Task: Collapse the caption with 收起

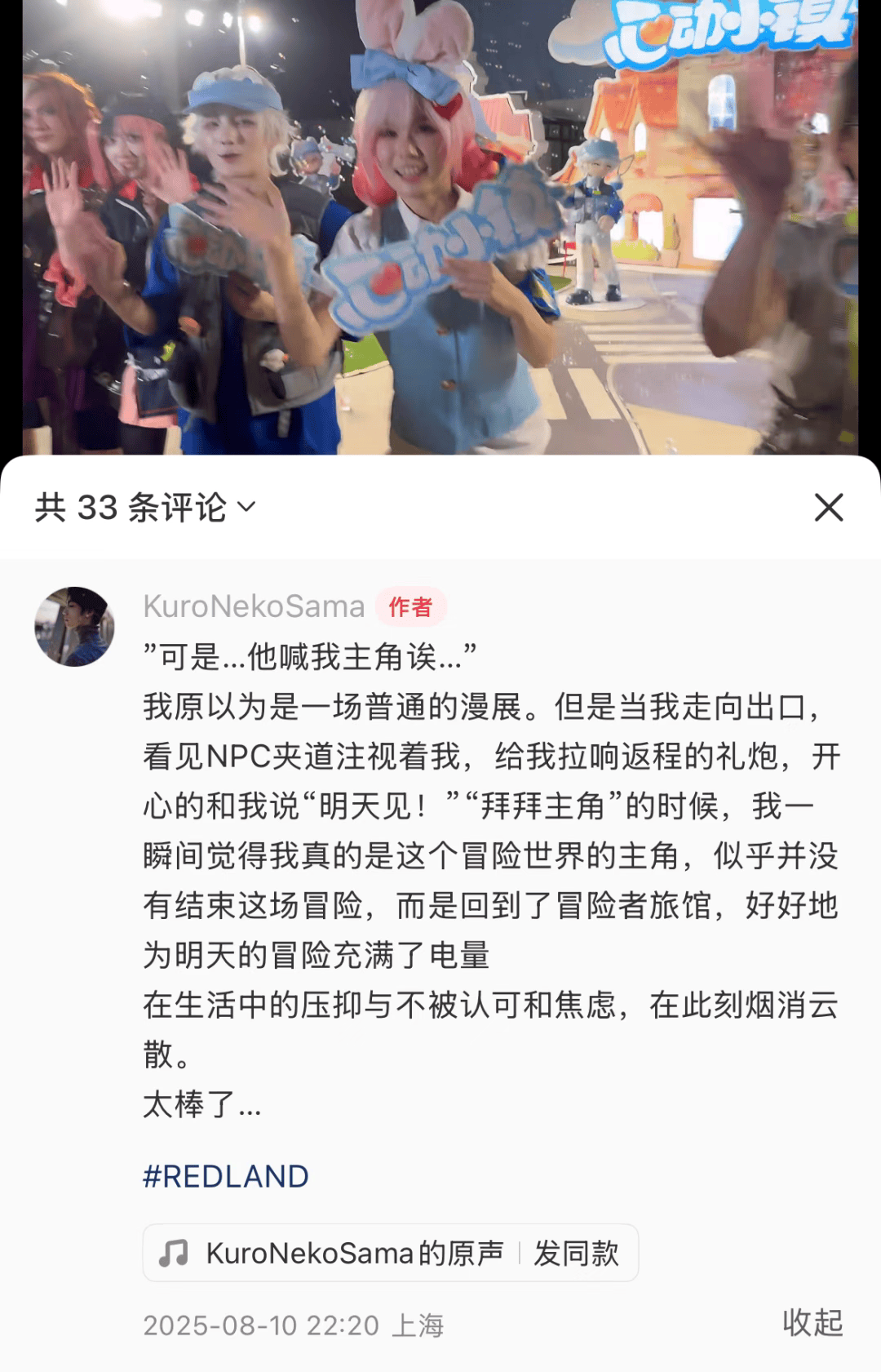Action: [812, 1322]
